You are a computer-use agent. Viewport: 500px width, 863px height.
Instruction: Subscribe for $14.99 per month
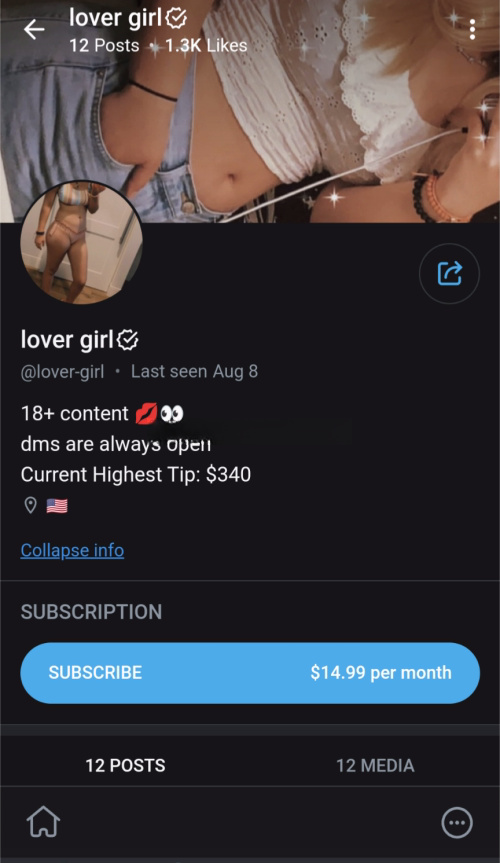click(x=250, y=673)
